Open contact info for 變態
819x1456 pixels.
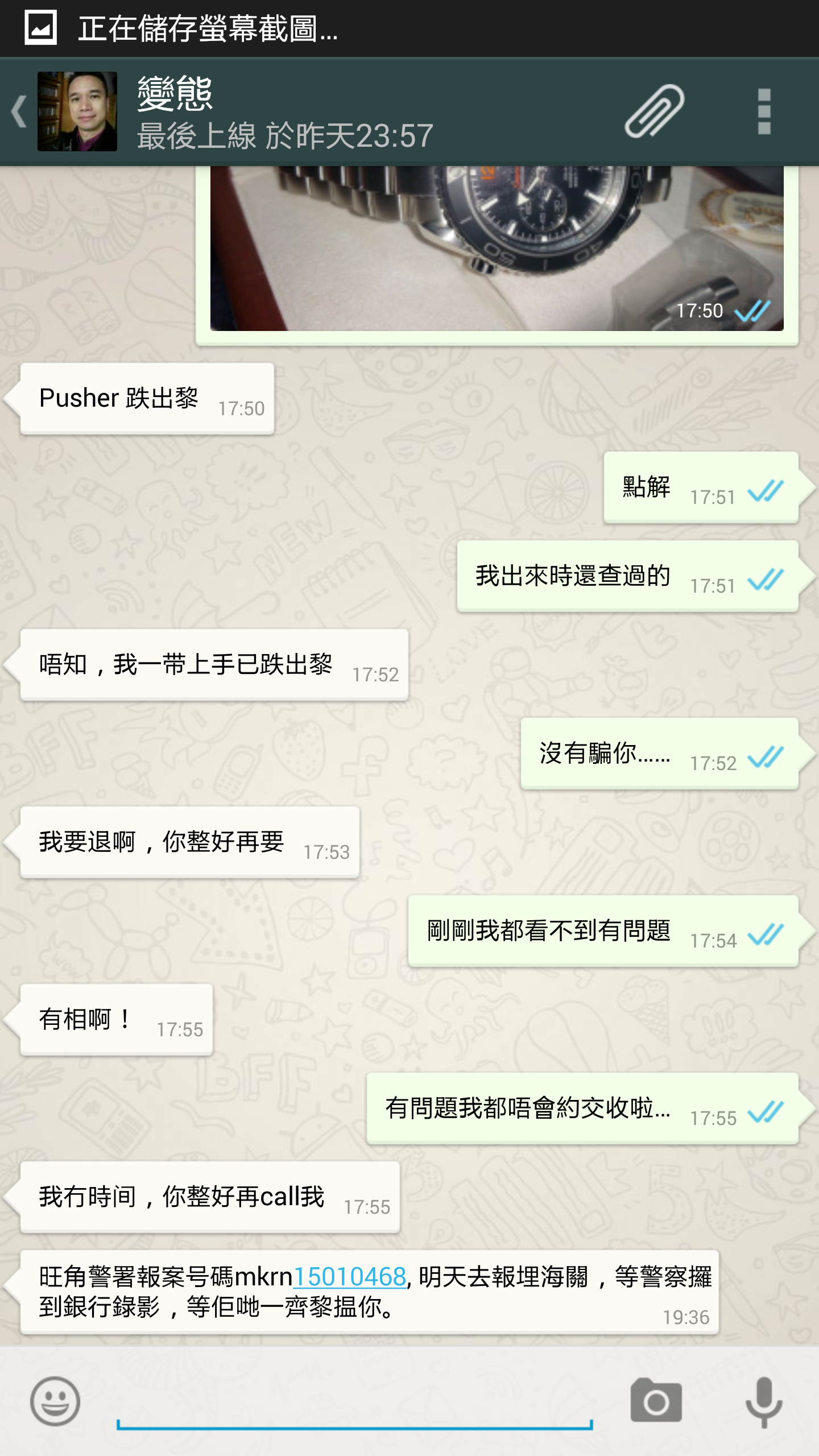[x=284, y=113]
